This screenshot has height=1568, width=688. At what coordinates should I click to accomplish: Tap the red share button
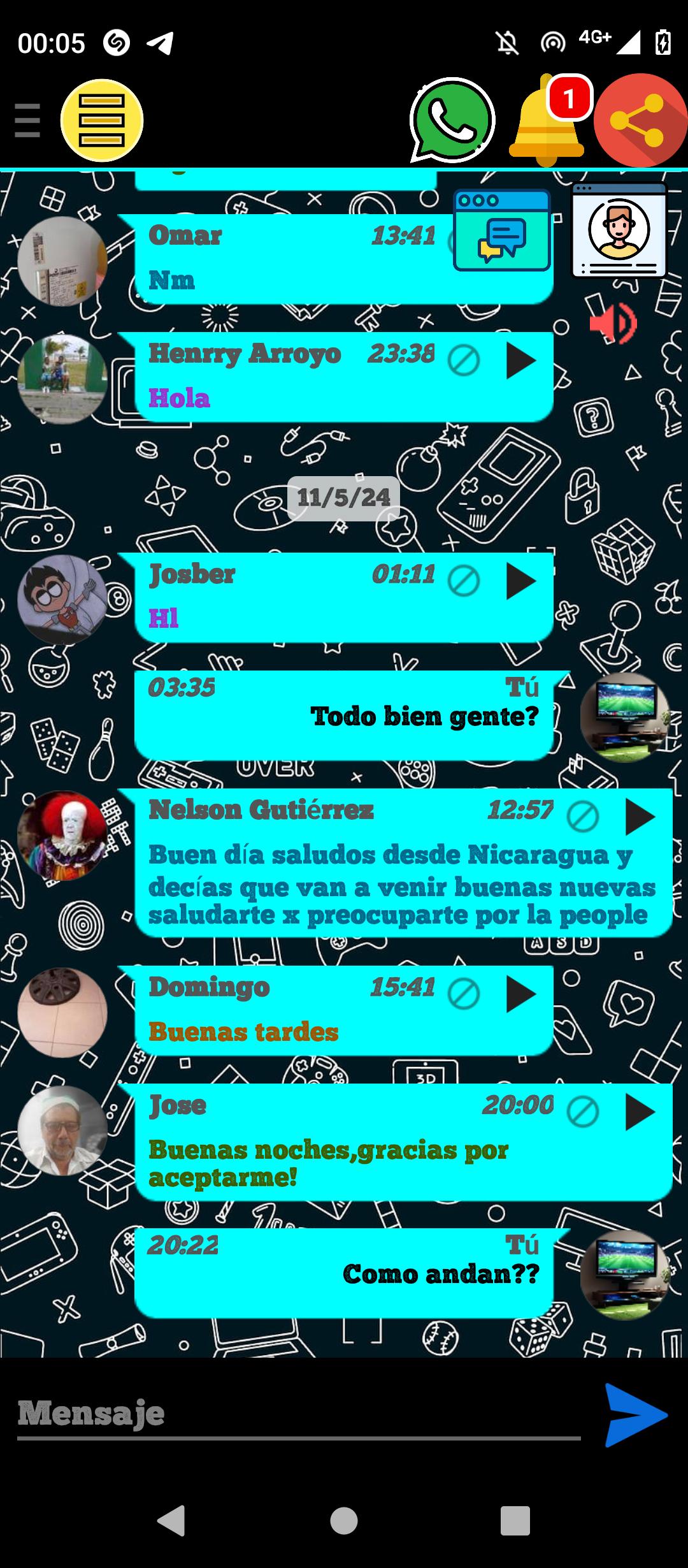(640, 120)
